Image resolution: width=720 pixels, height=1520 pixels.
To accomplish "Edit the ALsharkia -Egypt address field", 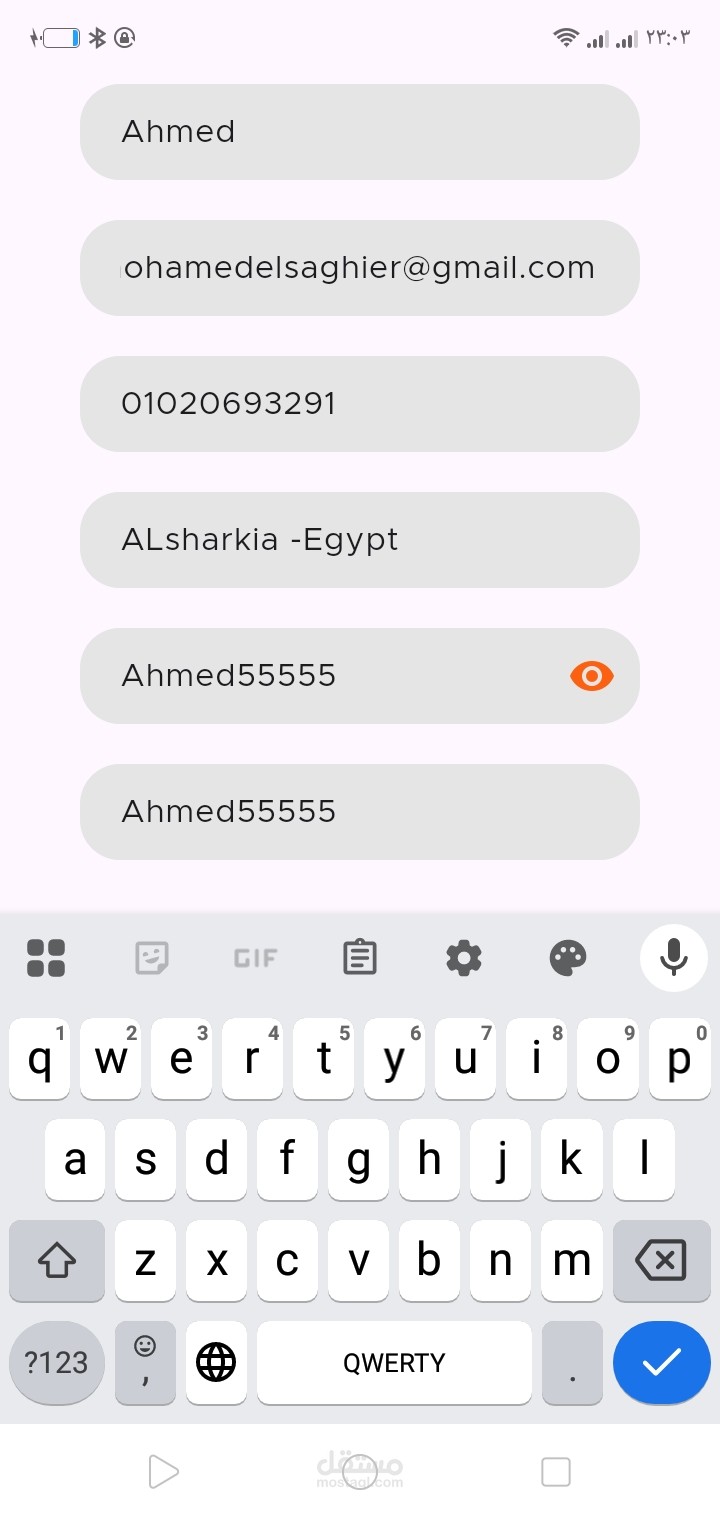I will click(x=359, y=540).
